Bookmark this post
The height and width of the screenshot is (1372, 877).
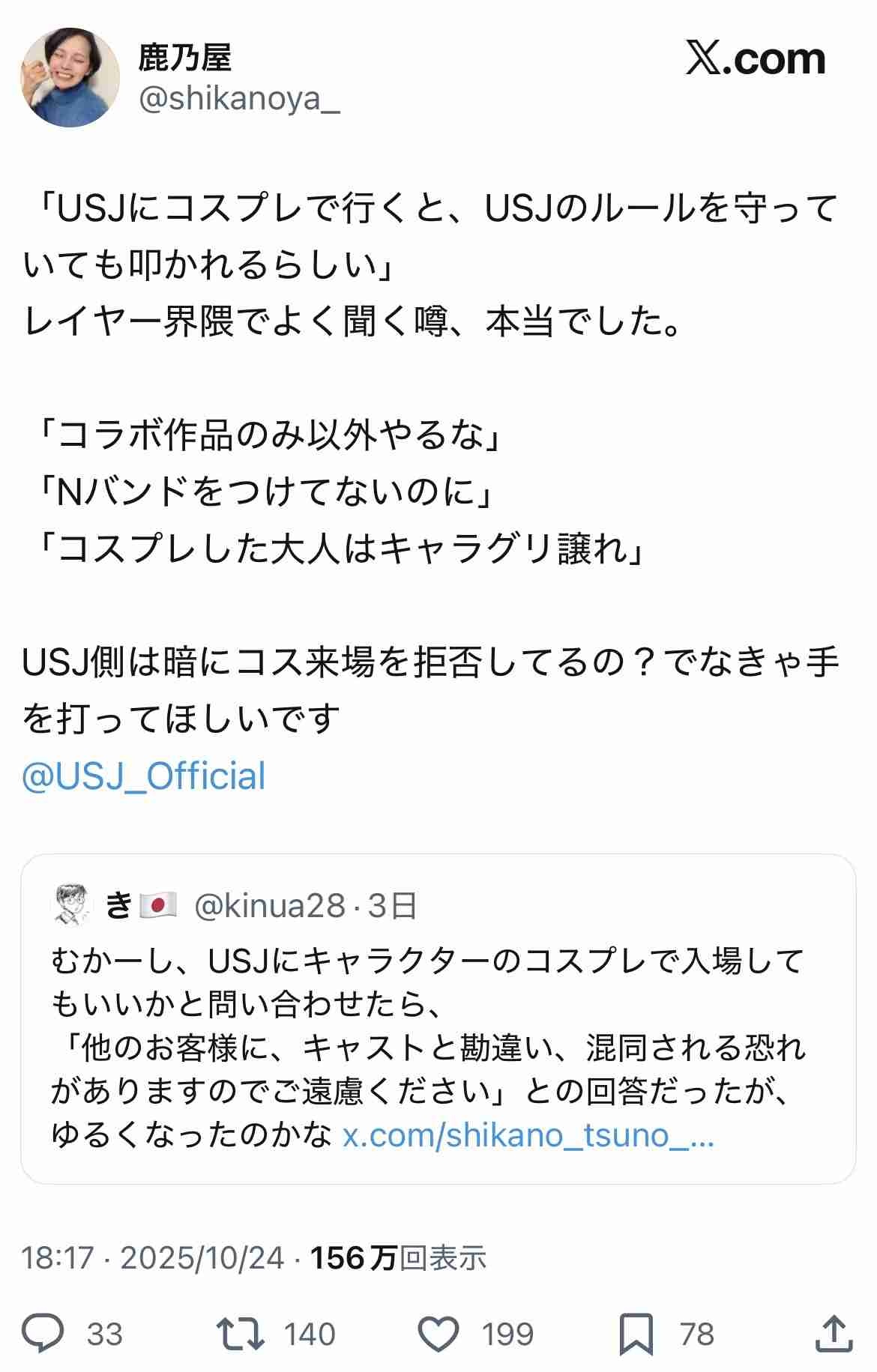636,1333
